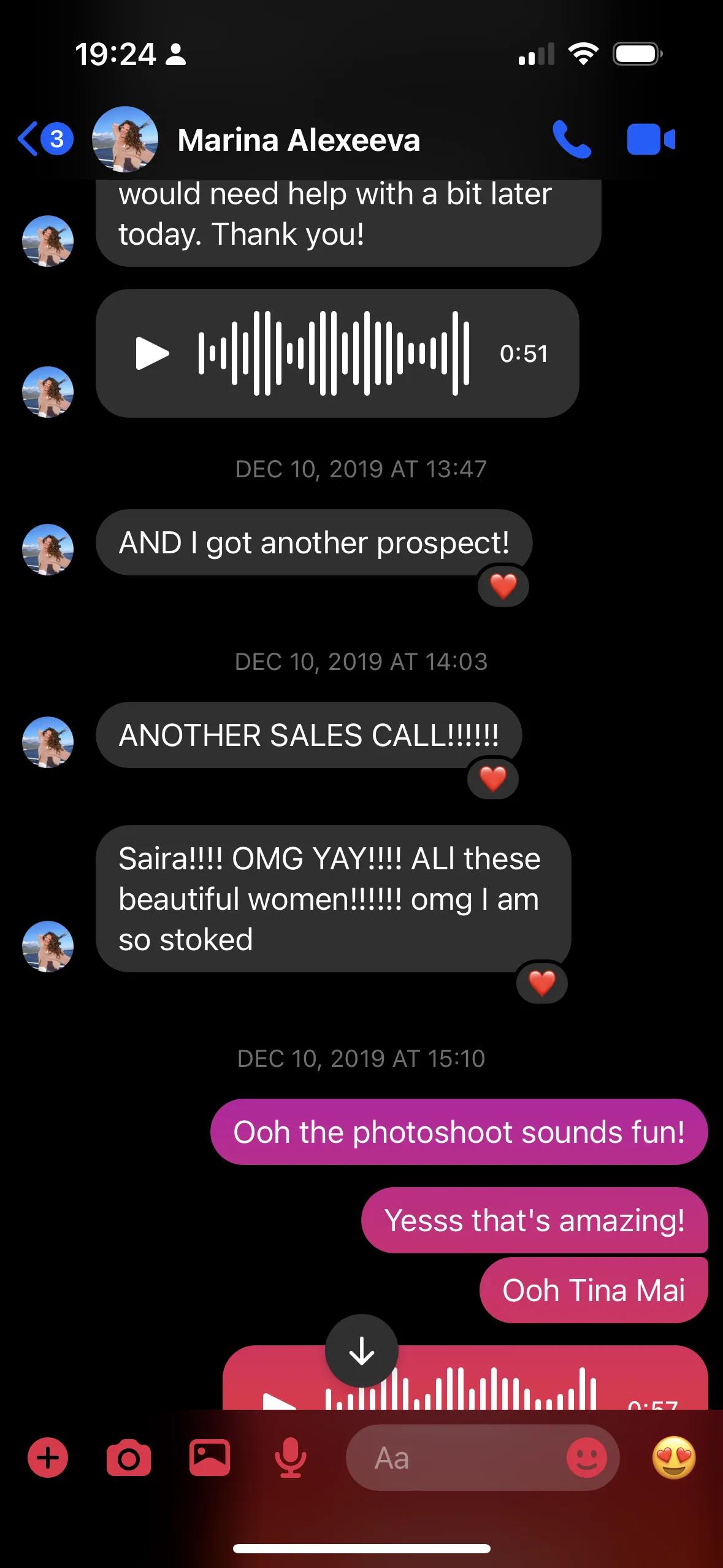The image size is (723, 1568).
Task: Start a voice call with Marina
Action: tap(572, 139)
